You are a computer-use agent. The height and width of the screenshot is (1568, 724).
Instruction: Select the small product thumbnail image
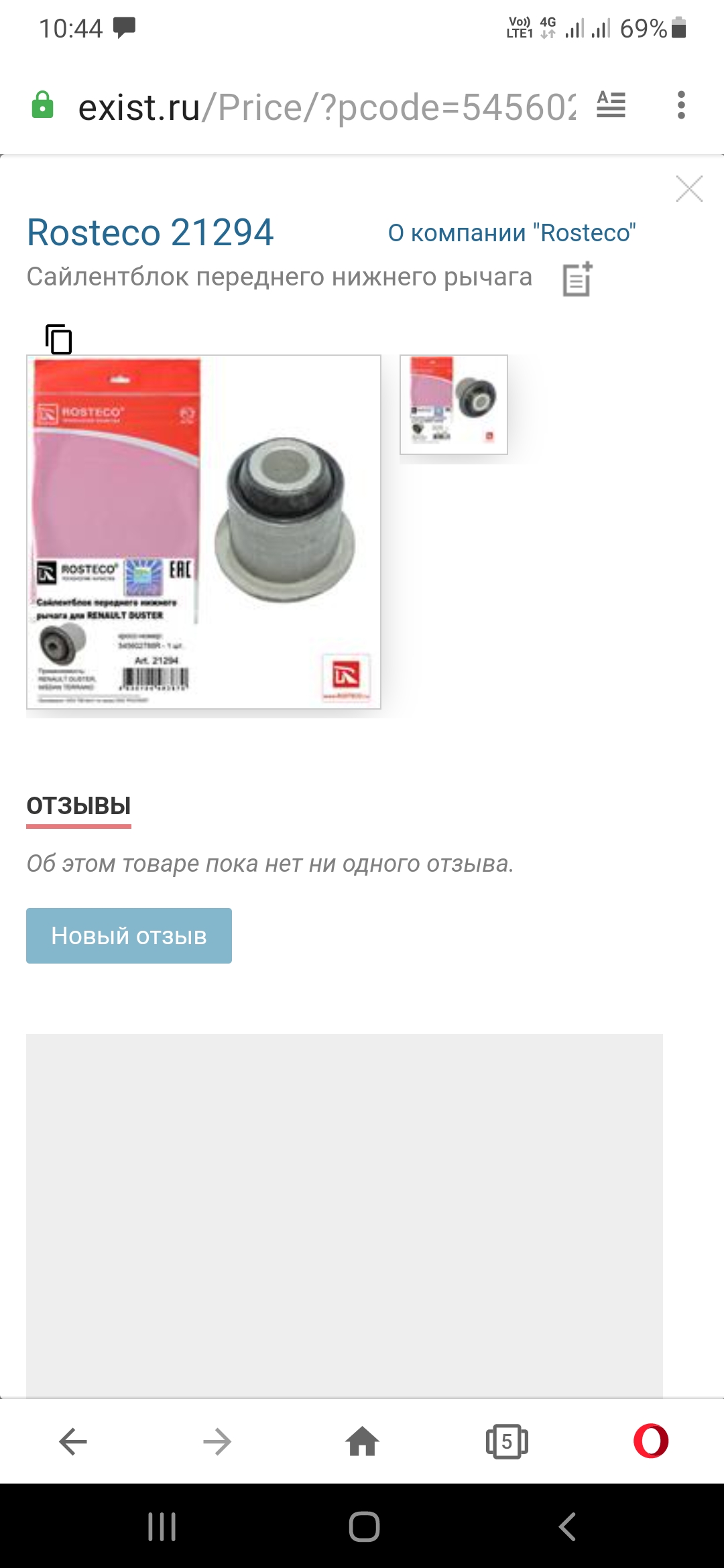click(454, 405)
